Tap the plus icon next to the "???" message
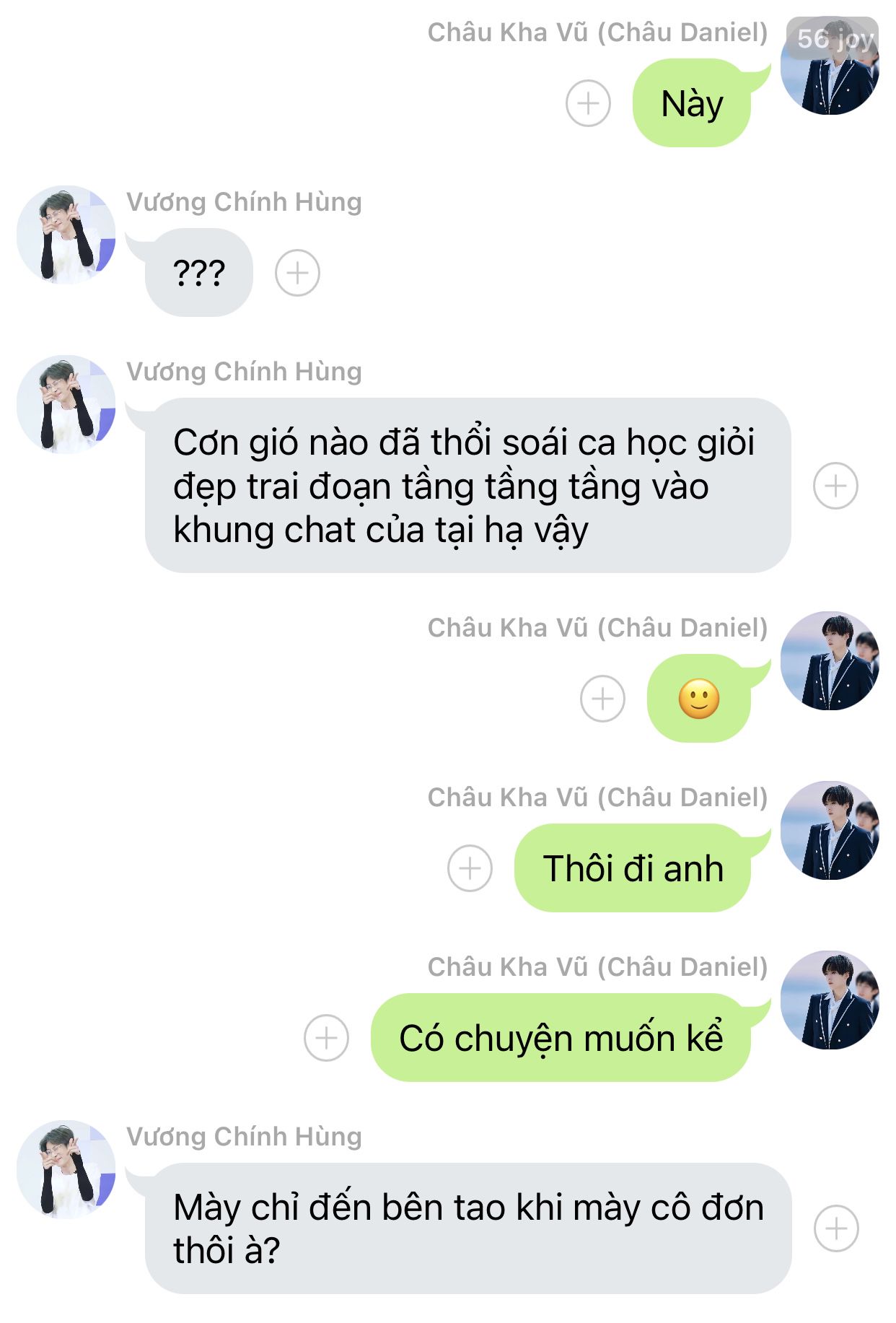 point(297,273)
